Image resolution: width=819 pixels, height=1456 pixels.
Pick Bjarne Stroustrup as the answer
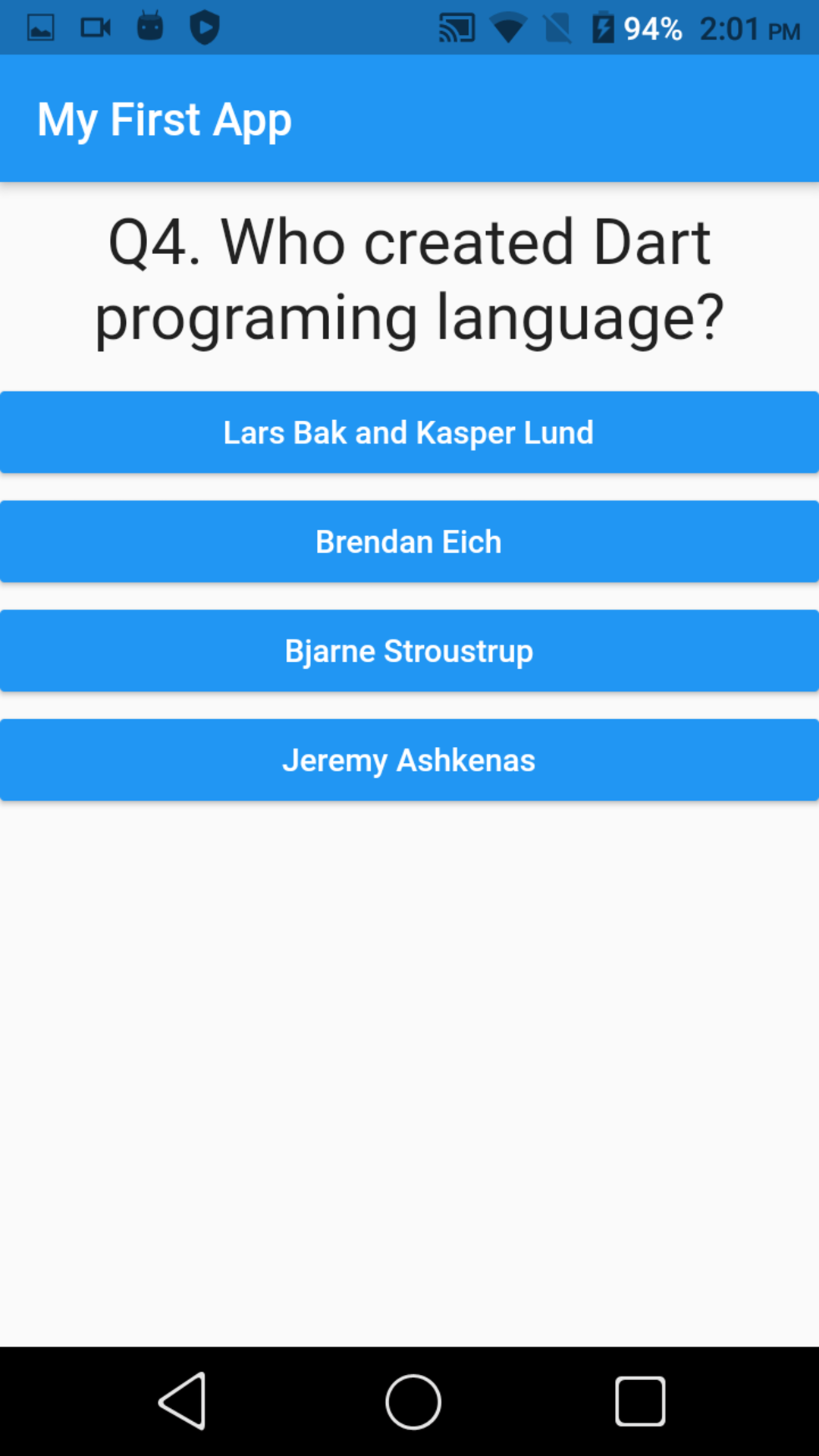click(409, 651)
